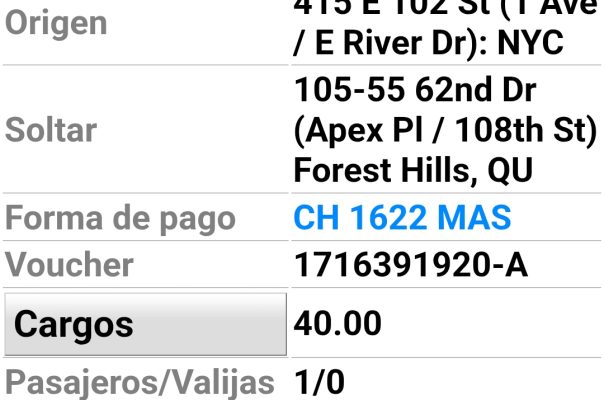Viewport: 604px width, 400px height.
Task: Open the Cargos charges button
Action: tap(142, 324)
